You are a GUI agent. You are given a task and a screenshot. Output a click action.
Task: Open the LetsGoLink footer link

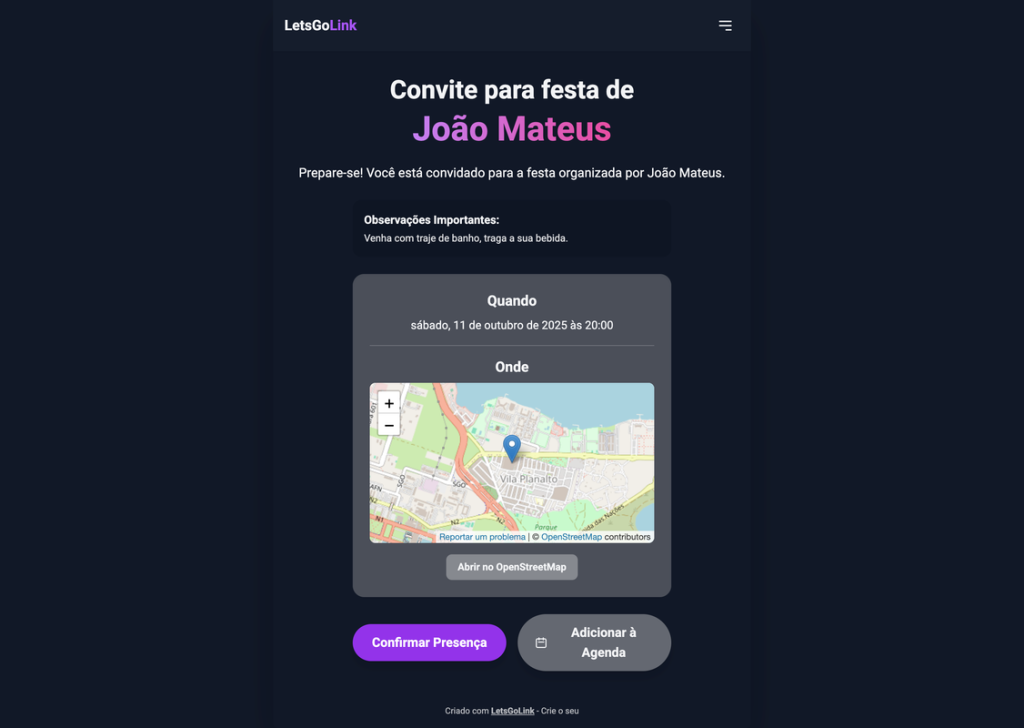512,711
